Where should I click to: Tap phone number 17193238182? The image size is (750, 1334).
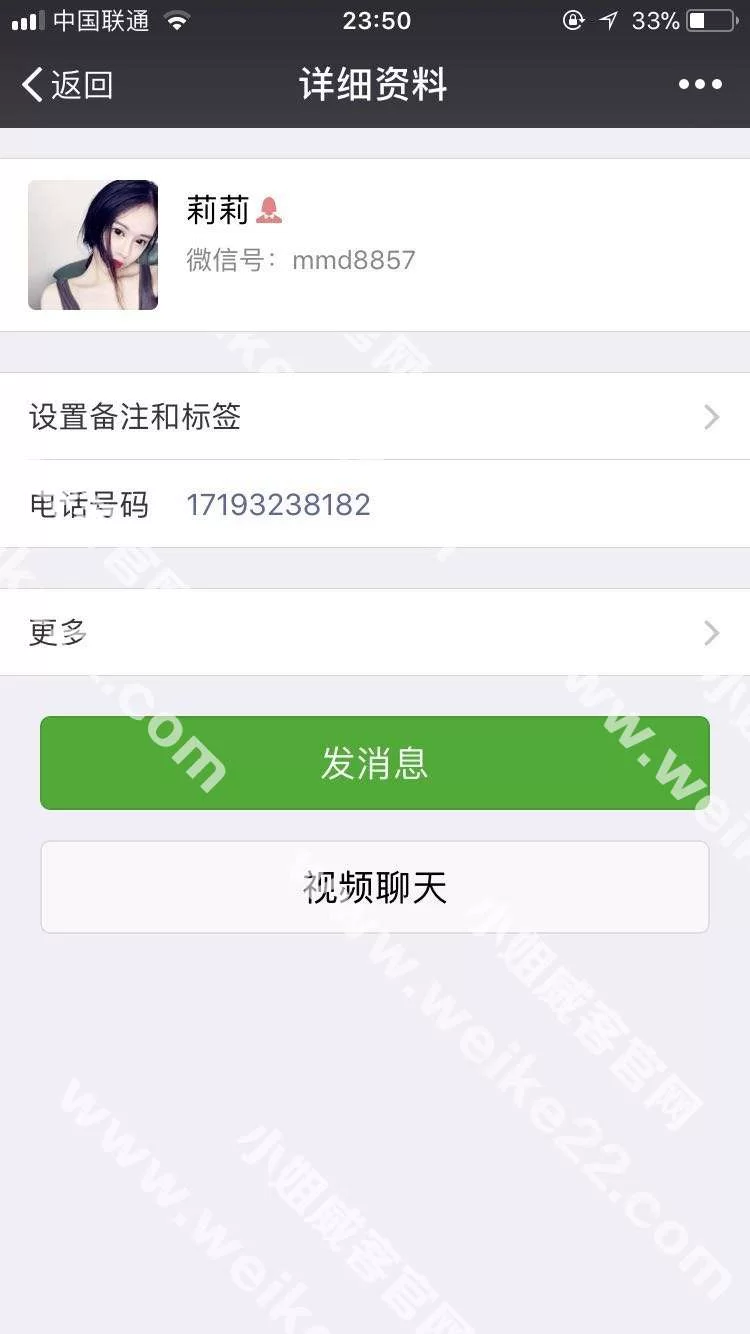click(278, 504)
